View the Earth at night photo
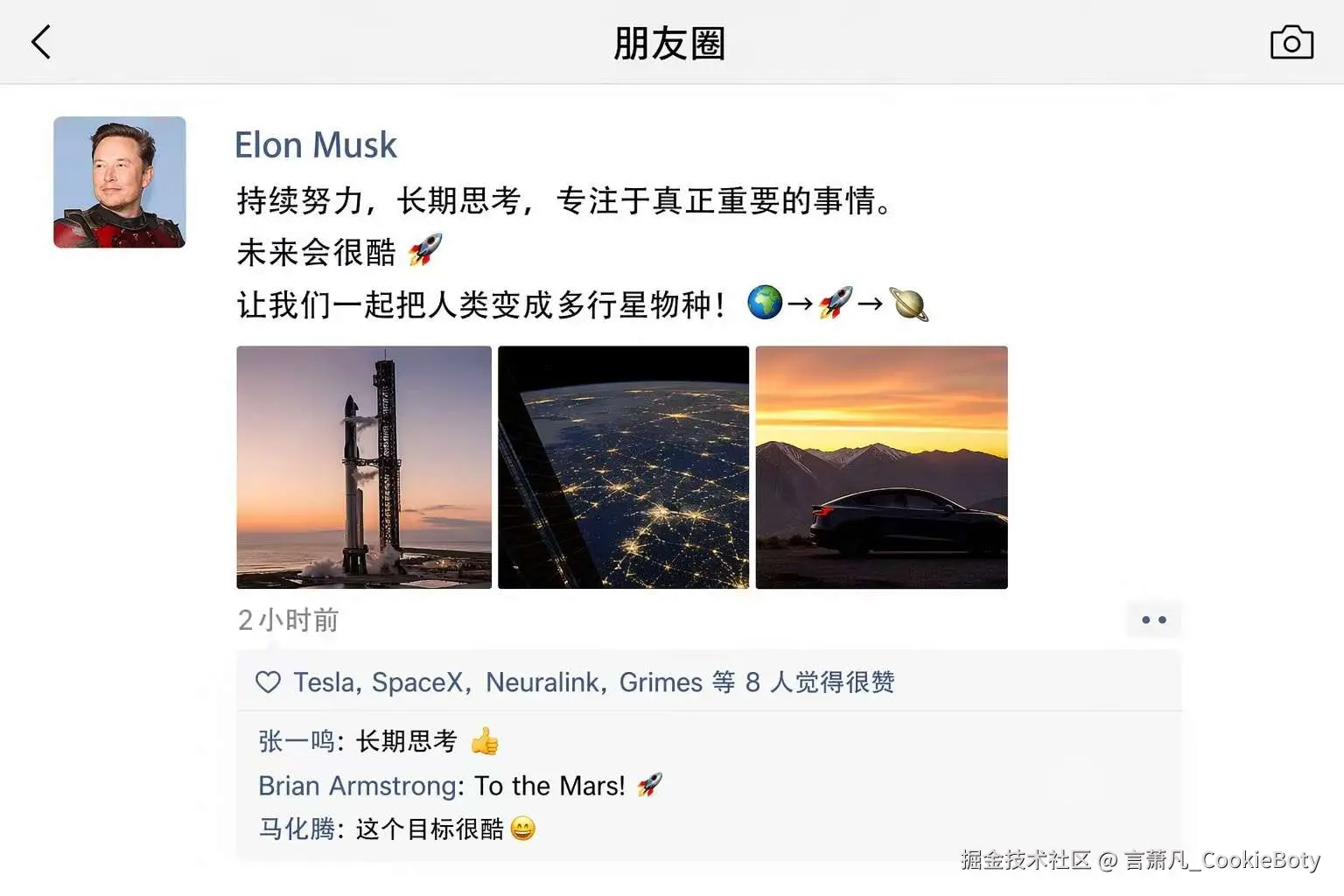The image size is (1344, 896). [623, 467]
